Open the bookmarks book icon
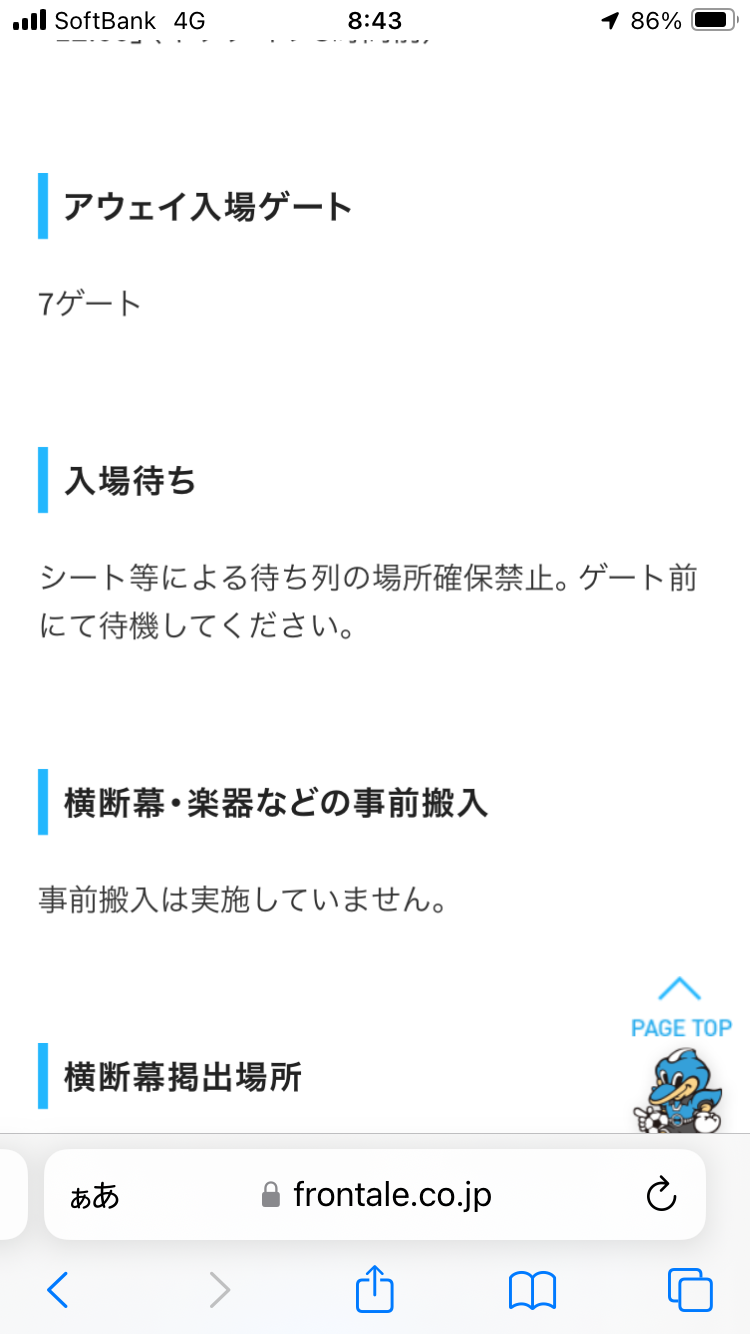The width and height of the screenshot is (750, 1334). tap(532, 1291)
